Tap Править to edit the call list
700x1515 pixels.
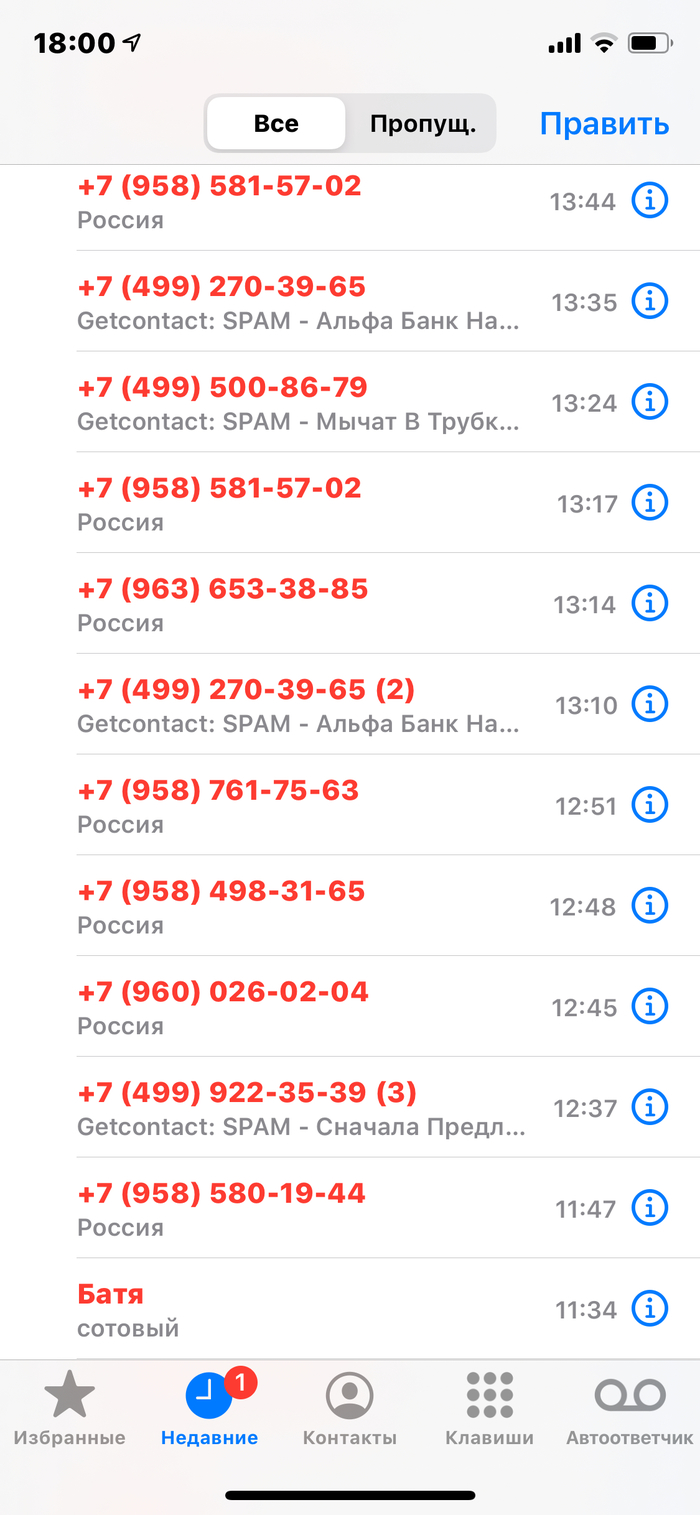tap(604, 124)
